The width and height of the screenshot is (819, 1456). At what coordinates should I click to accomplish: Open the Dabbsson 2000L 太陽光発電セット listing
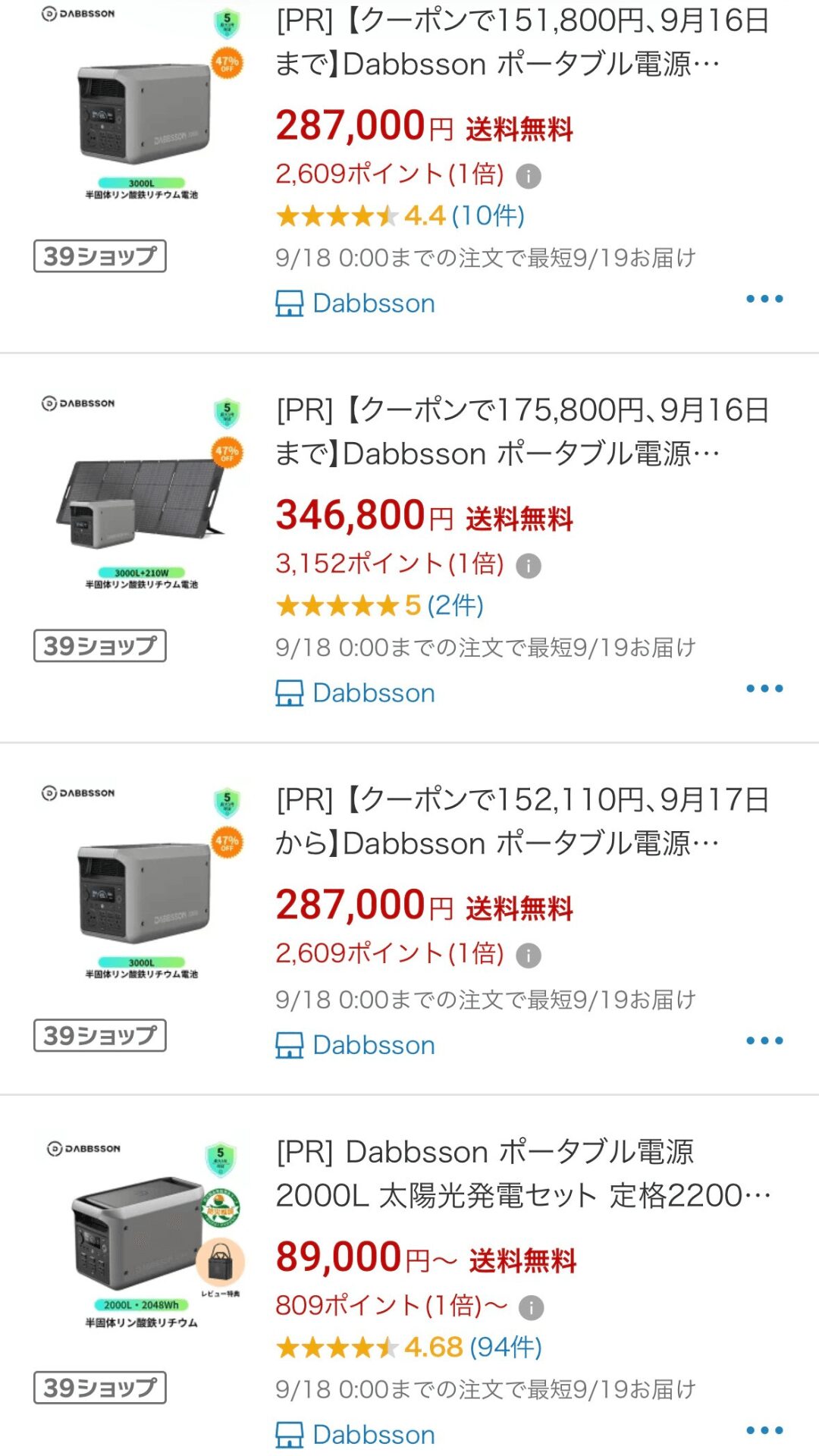tap(522, 1173)
